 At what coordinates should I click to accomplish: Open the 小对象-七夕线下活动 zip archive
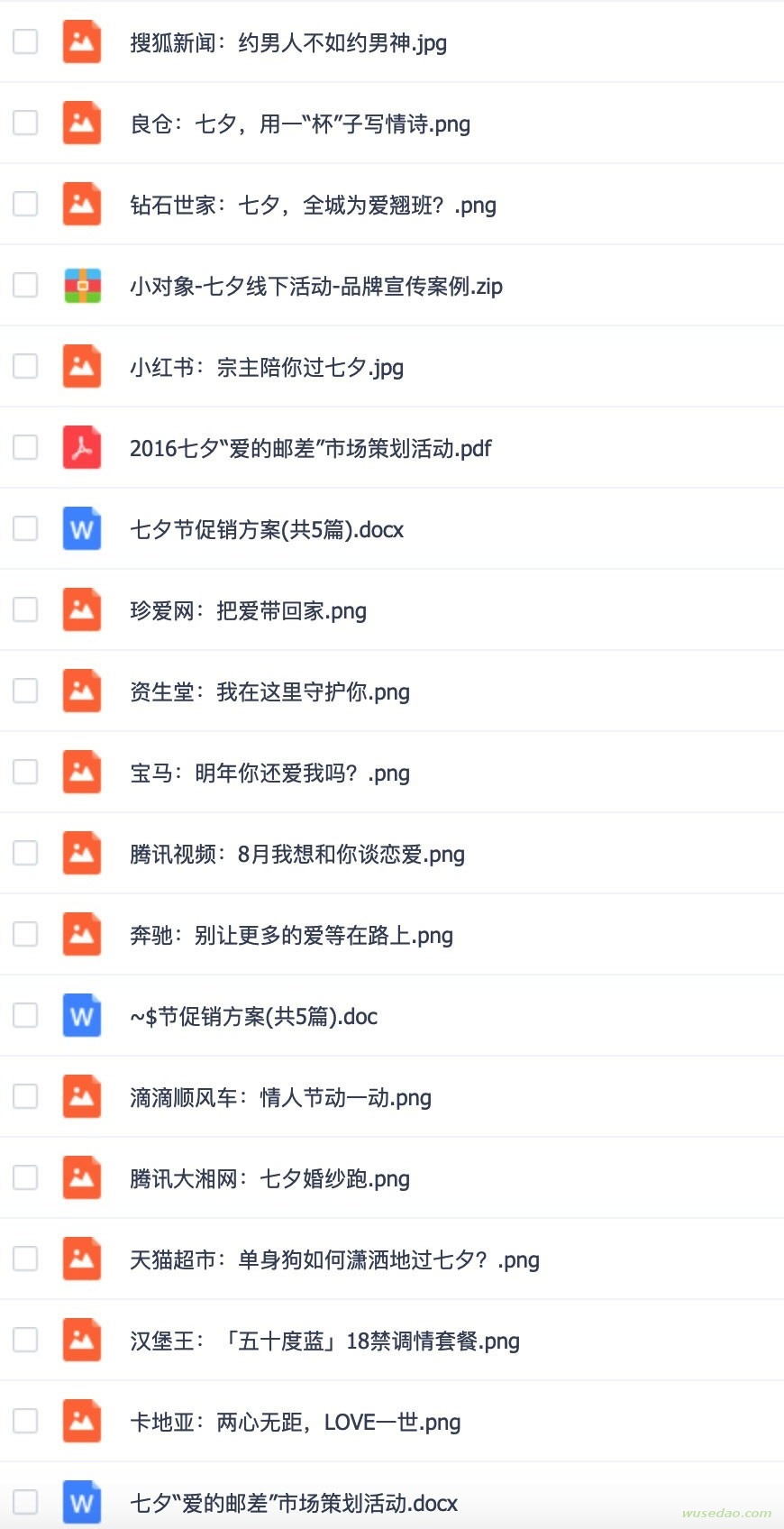pyautogui.click(x=316, y=286)
